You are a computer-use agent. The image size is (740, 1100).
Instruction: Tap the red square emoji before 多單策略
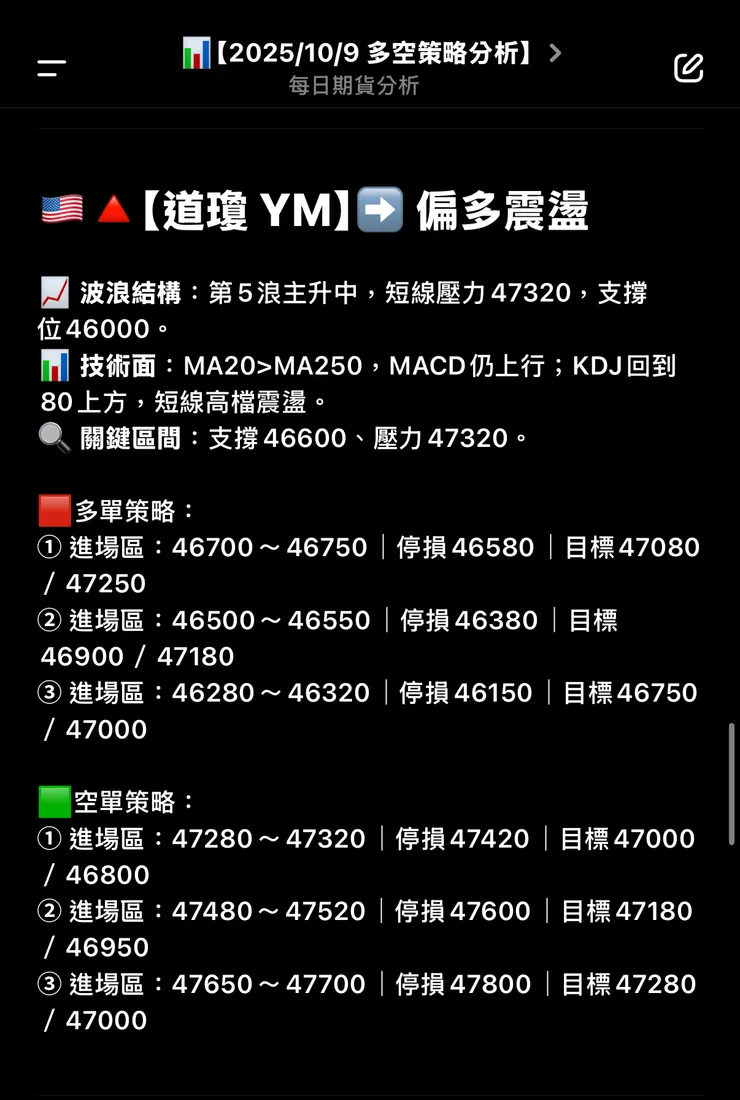click(x=54, y=510)
